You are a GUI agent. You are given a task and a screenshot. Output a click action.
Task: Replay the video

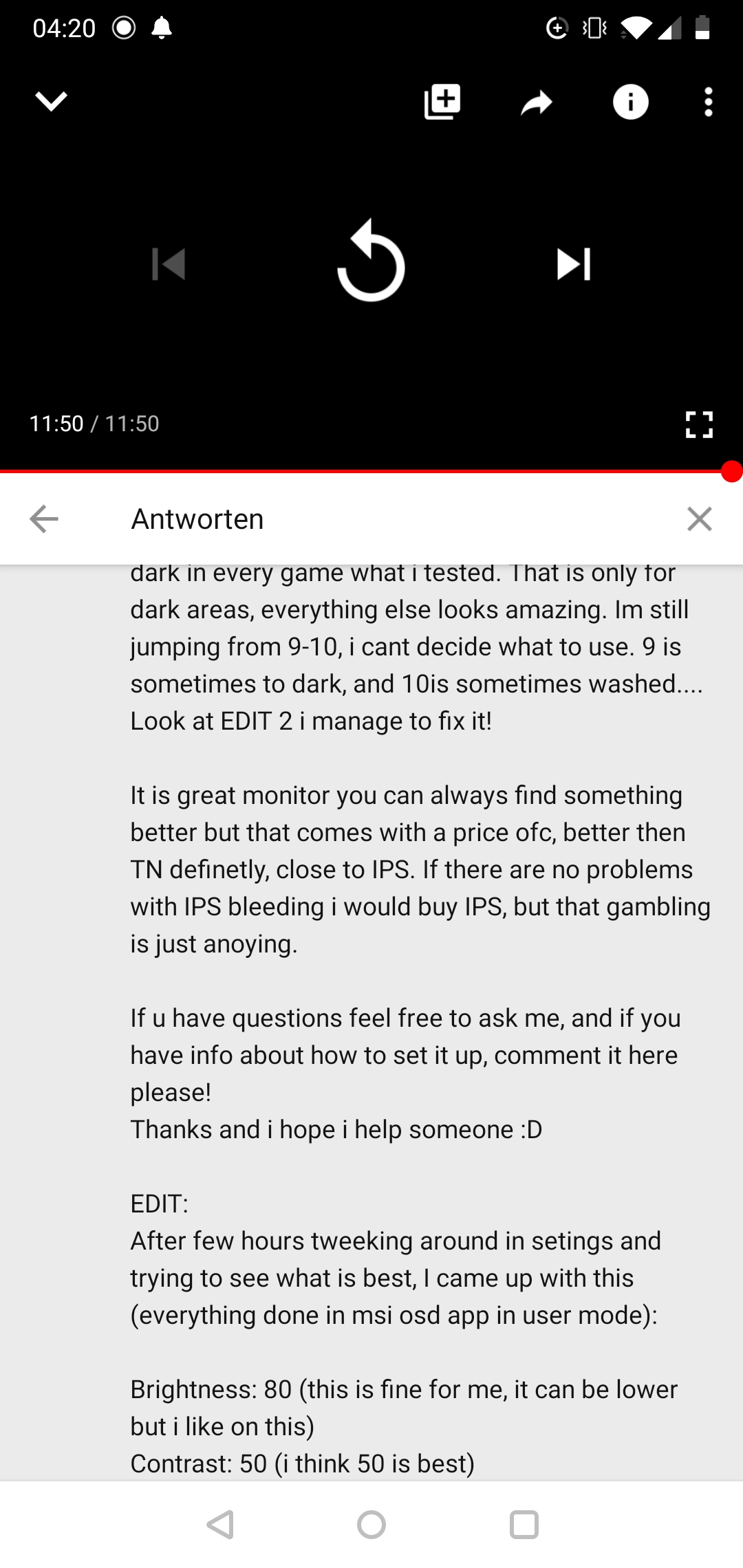(x=371, y=263)
